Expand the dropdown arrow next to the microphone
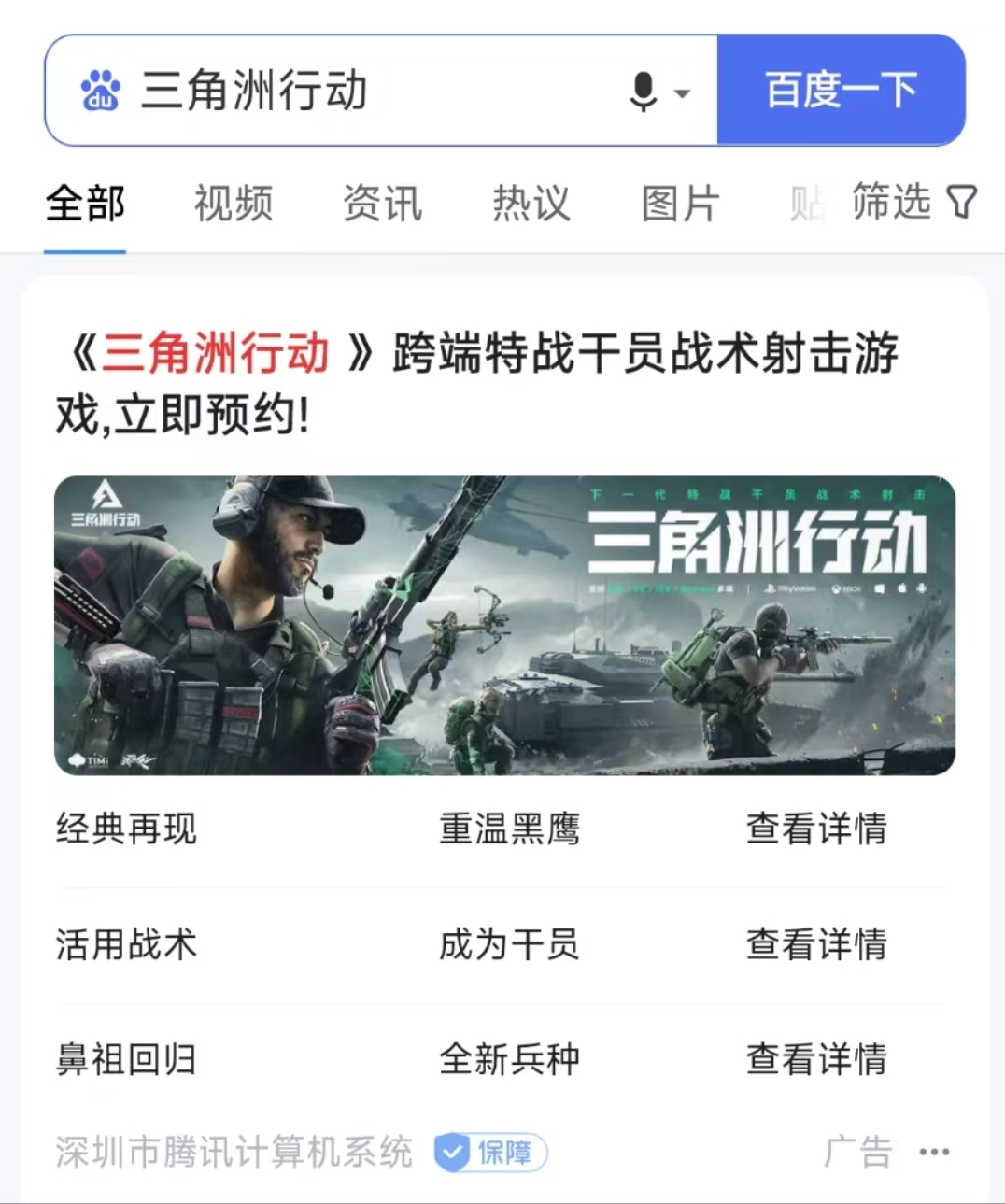Image resolution: width=1005 pixels, height=1204 pixels. click(x=683, y=92)
